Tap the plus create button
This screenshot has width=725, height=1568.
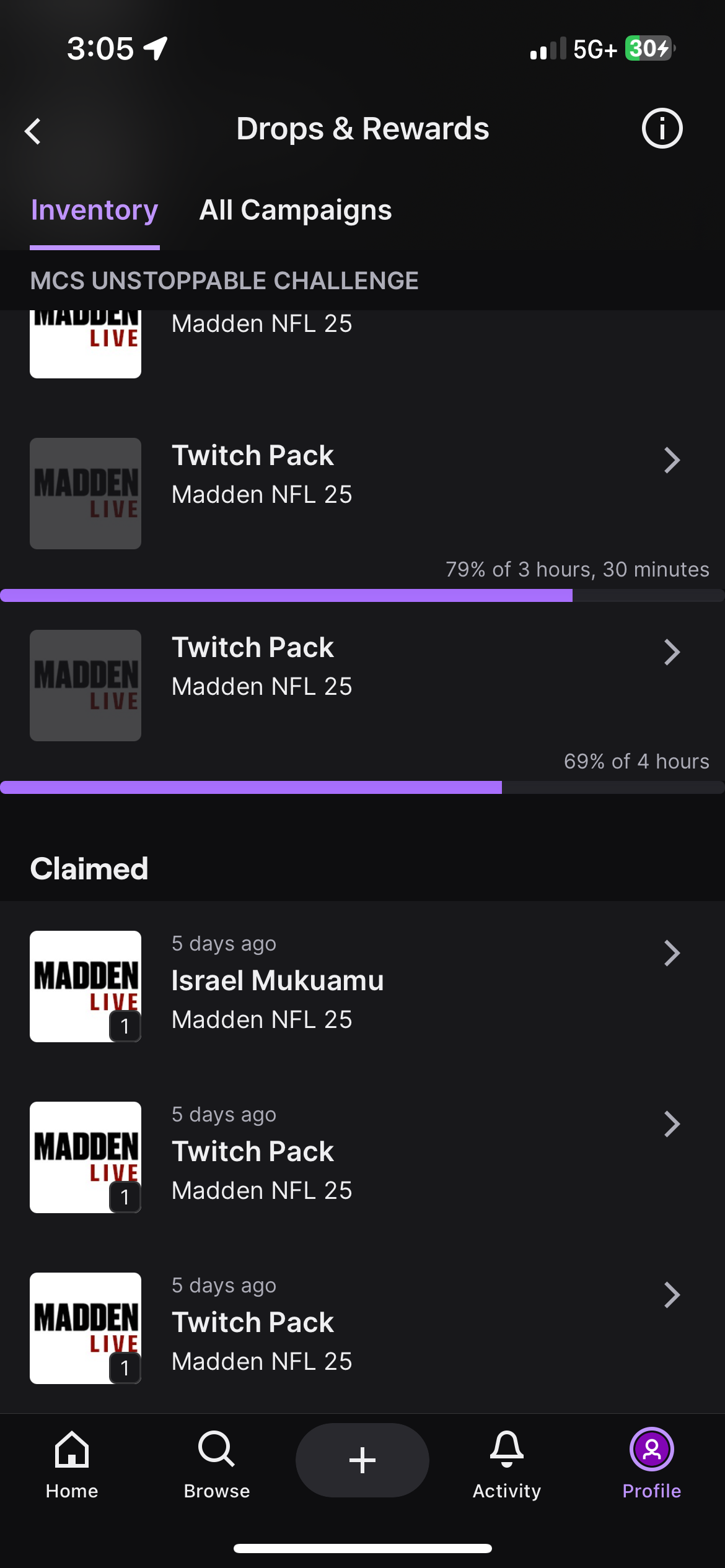pos(362,1460)
